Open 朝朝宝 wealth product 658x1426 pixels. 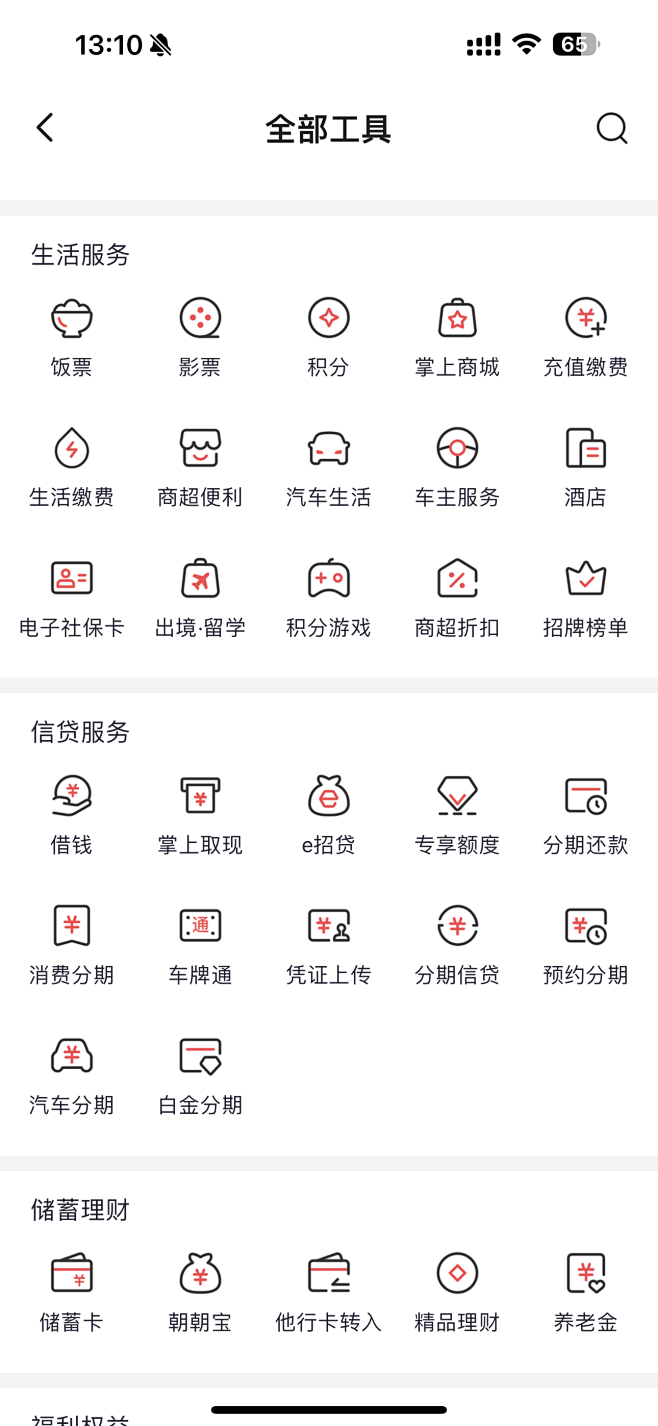click(200, 1294)
